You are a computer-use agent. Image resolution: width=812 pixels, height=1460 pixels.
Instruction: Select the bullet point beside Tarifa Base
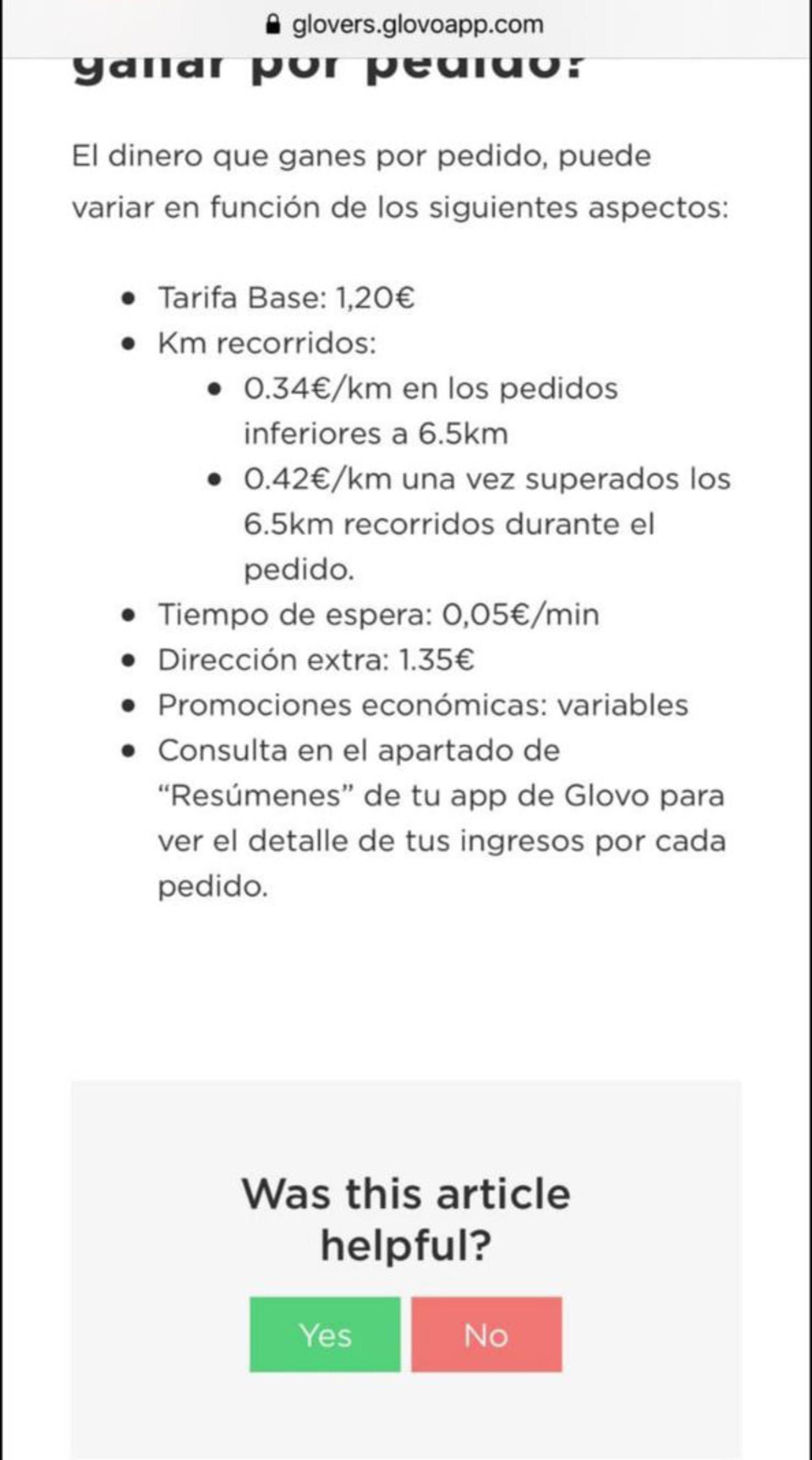coord(129,295)
